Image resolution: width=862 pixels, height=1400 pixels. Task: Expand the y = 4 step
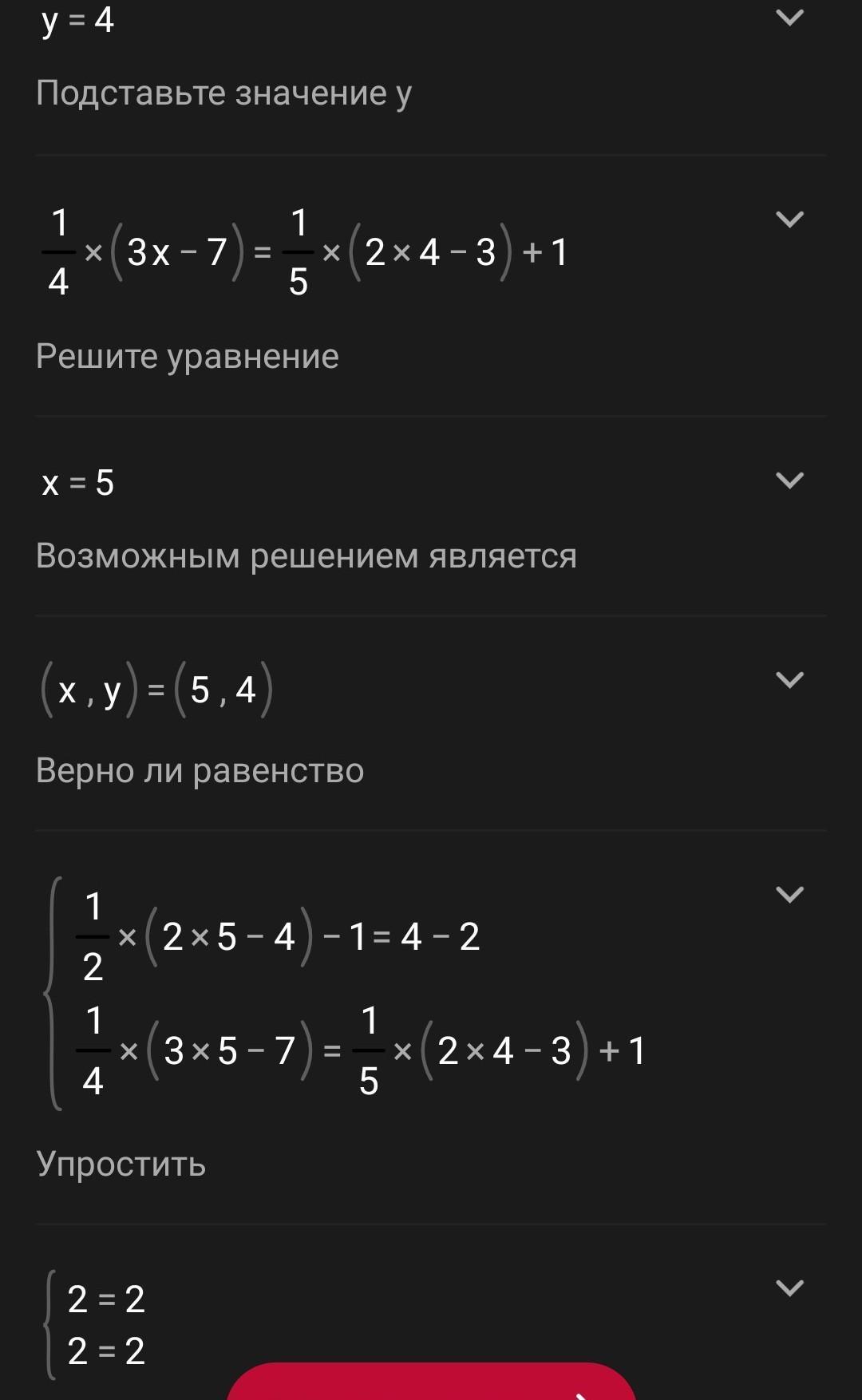(x=789, y=18)
